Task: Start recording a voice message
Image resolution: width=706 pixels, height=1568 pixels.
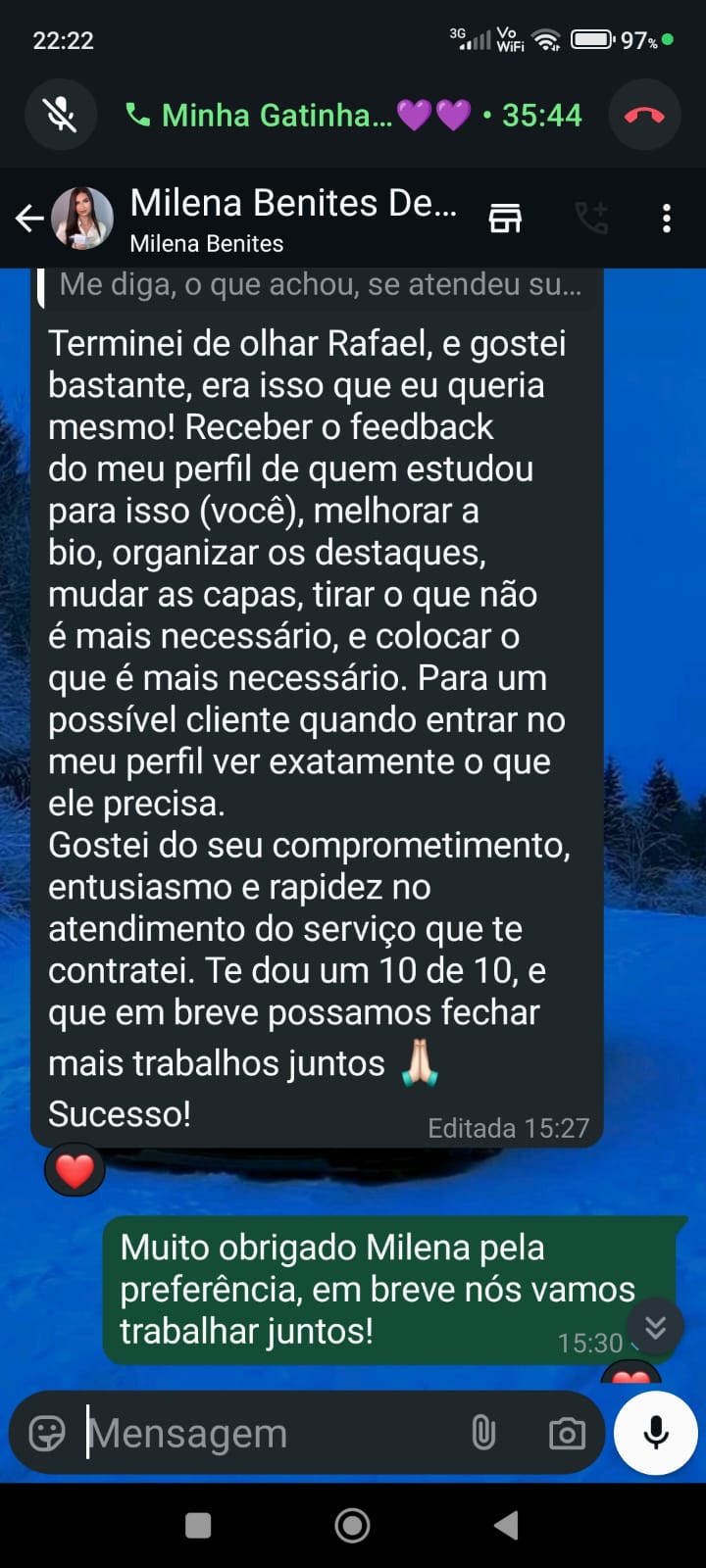Action: (654, 1433)
